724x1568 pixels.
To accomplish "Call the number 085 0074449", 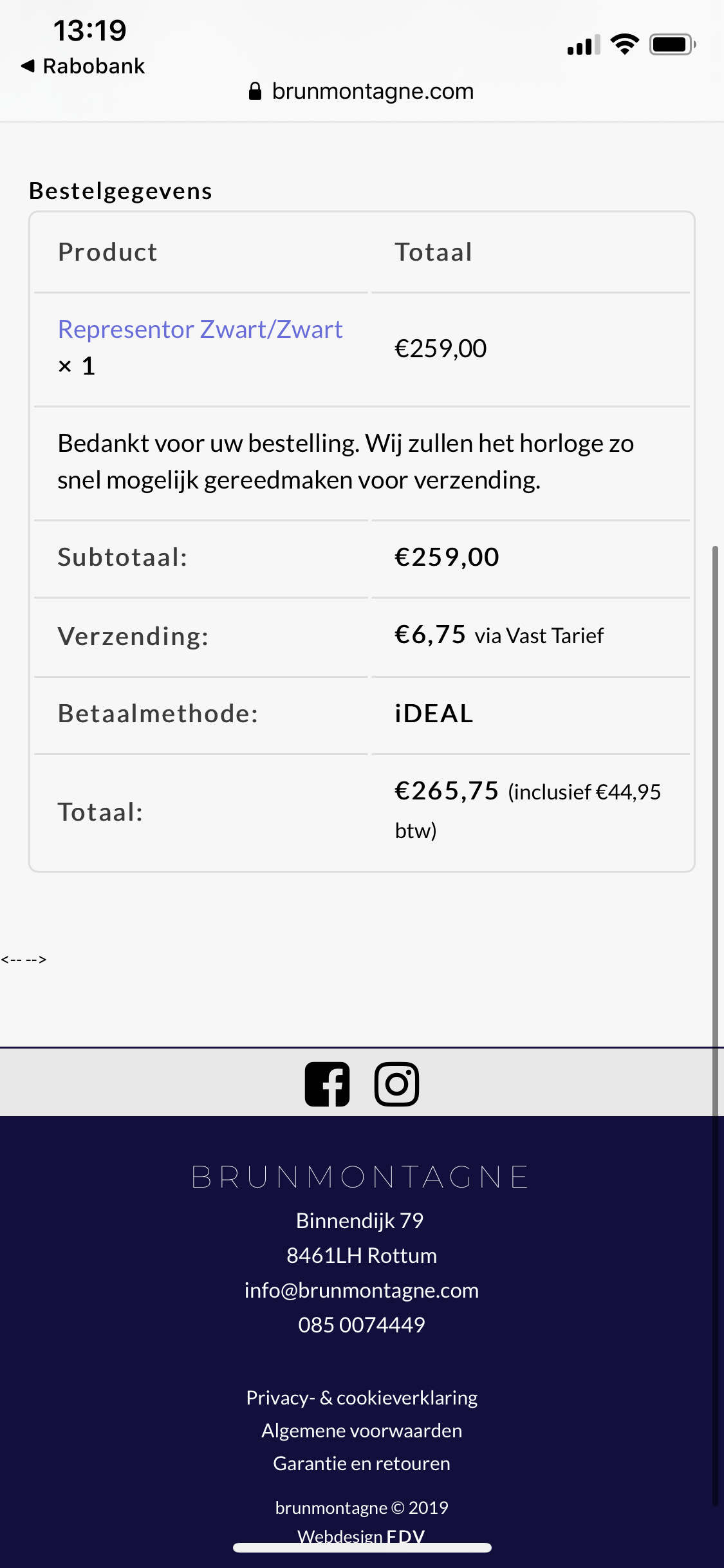I will click(362, 1325).
